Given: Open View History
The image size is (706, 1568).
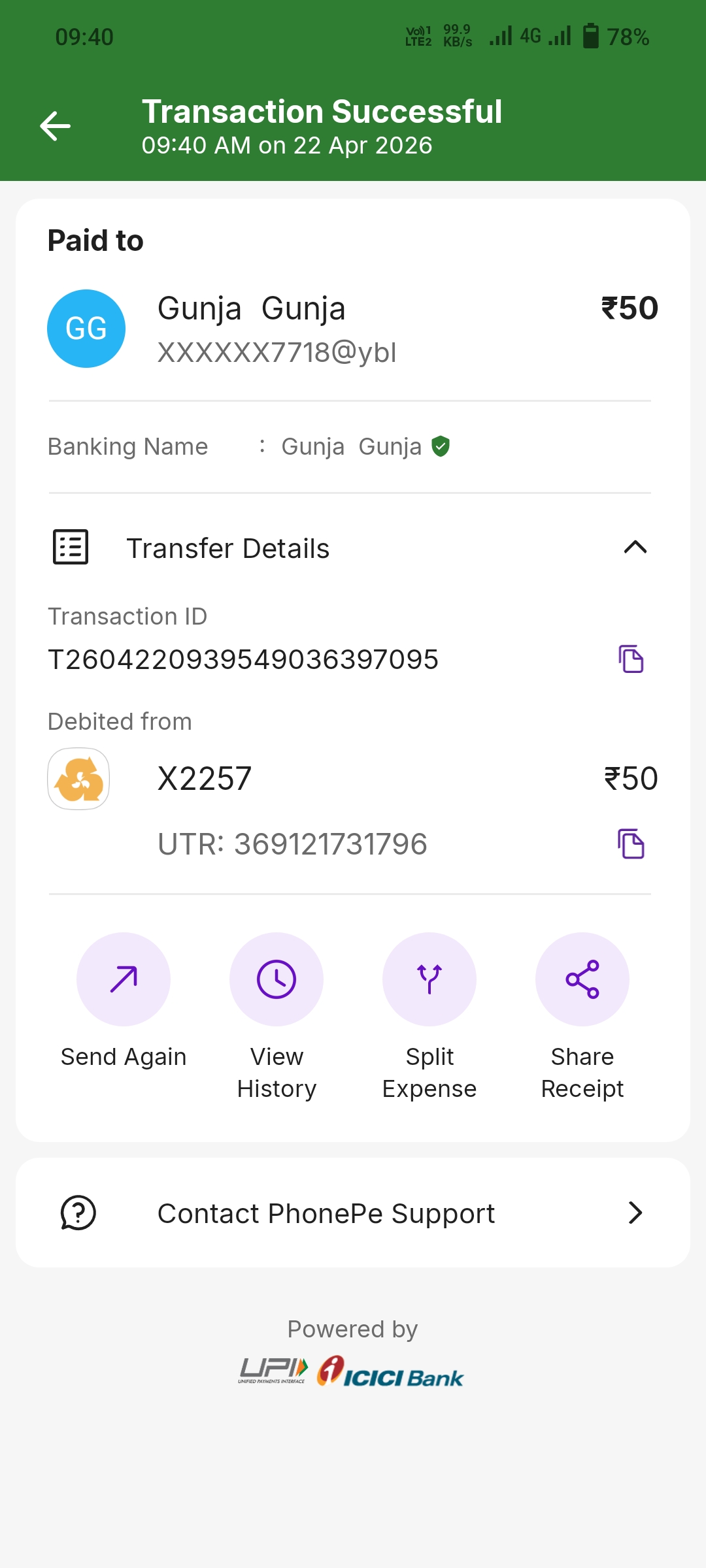Looking at the screenshot, I should (x=277, y=979).
